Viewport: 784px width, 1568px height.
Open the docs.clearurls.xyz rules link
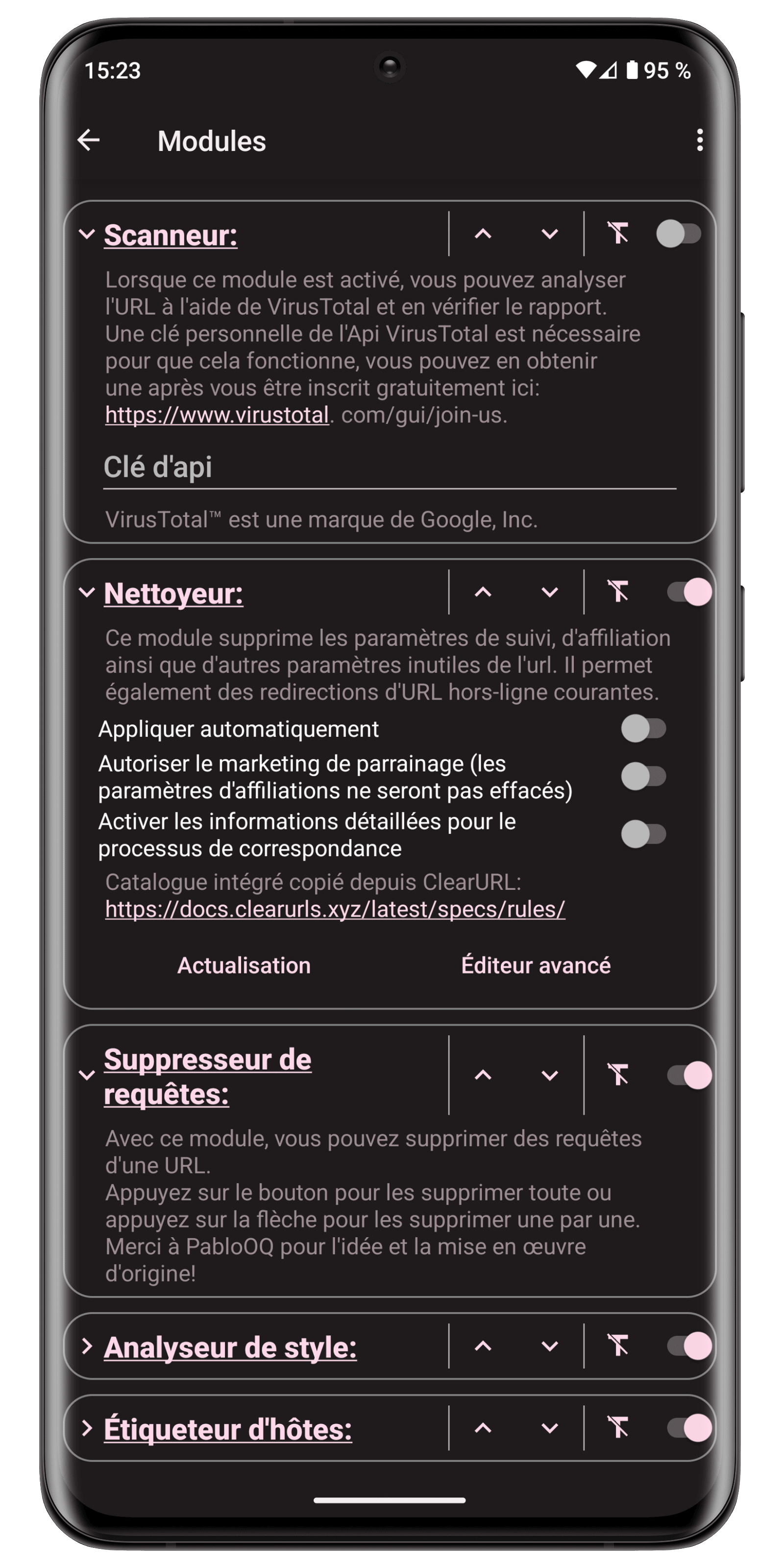click(335, 909)
